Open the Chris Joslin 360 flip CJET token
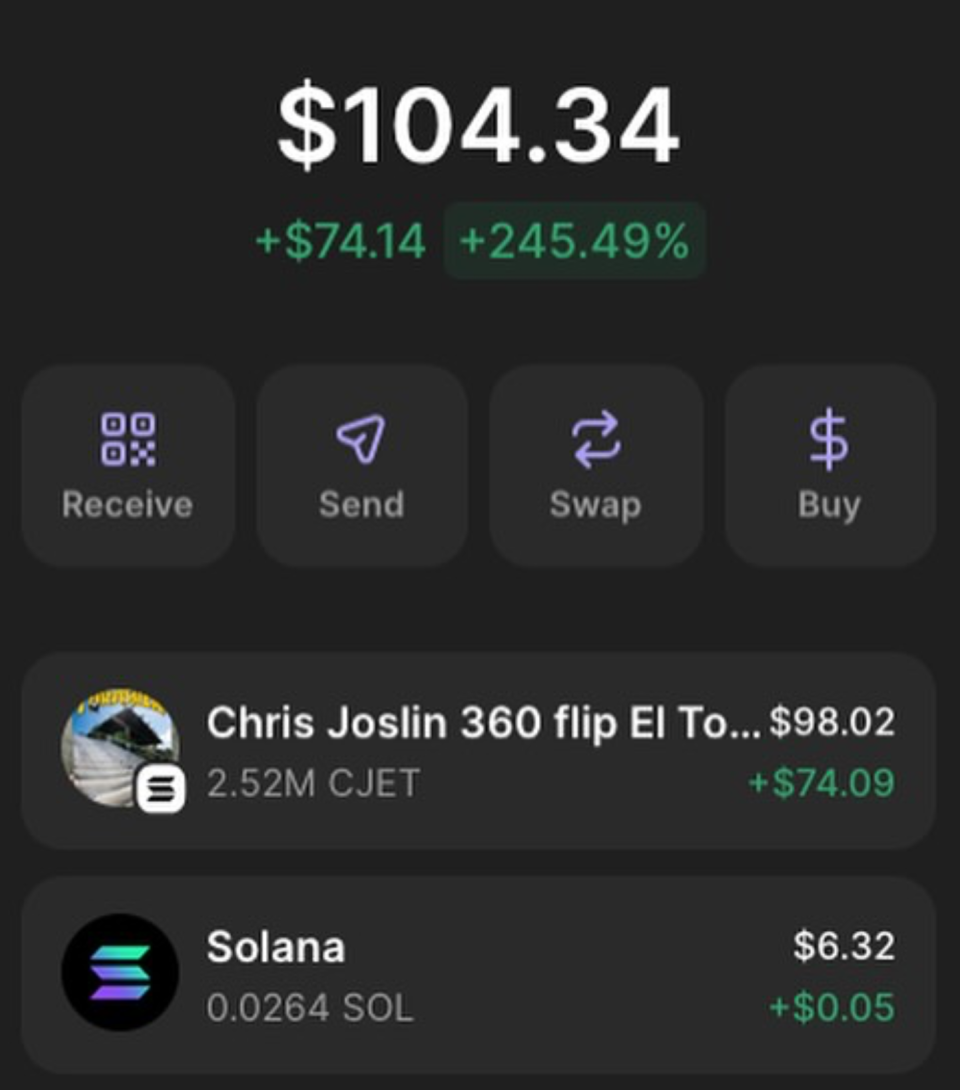Screen dimensions: 960x1090 pos(478,751)
